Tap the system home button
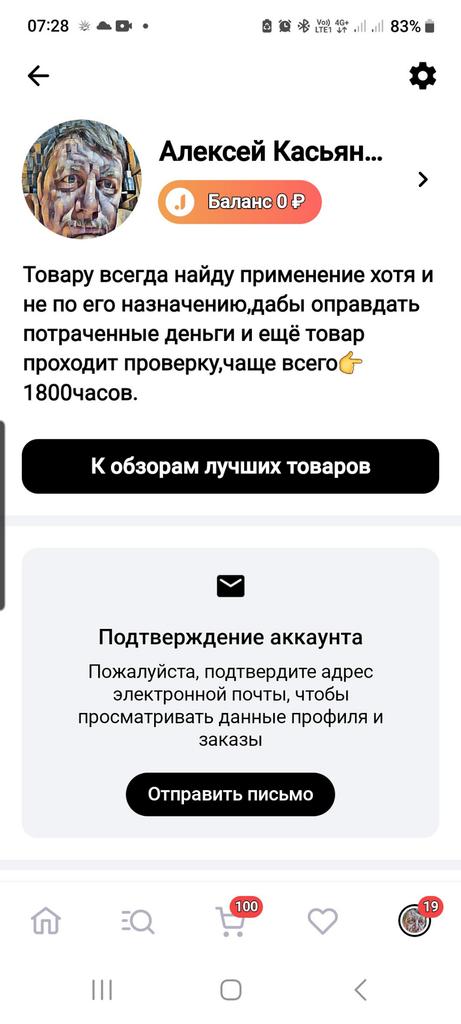 (x=230, y=989)
